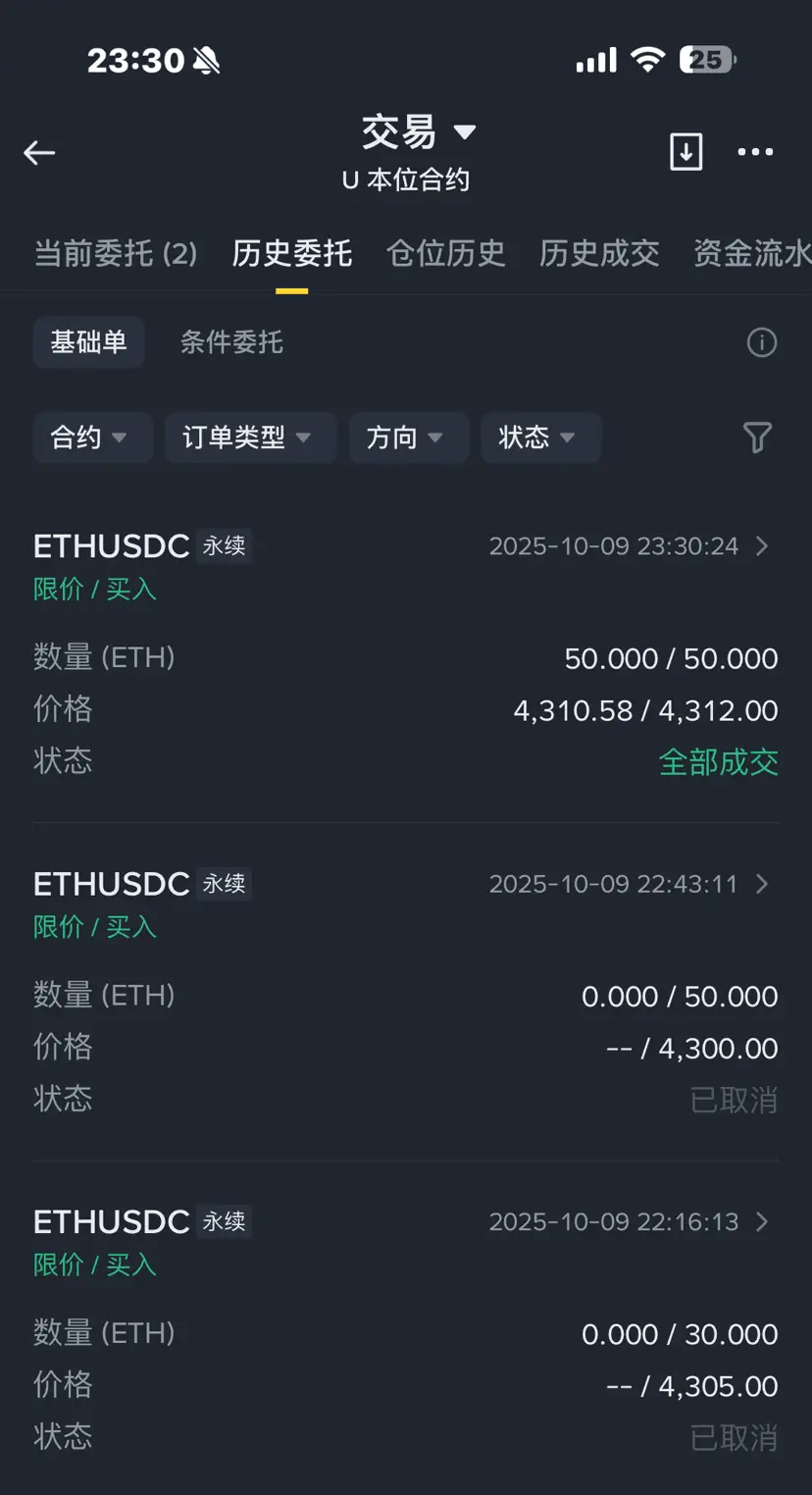The height and width of the screenshot is (1495, 812).
Task: Expand the 订单类型 filter dropdown
Action: (250, 438)
